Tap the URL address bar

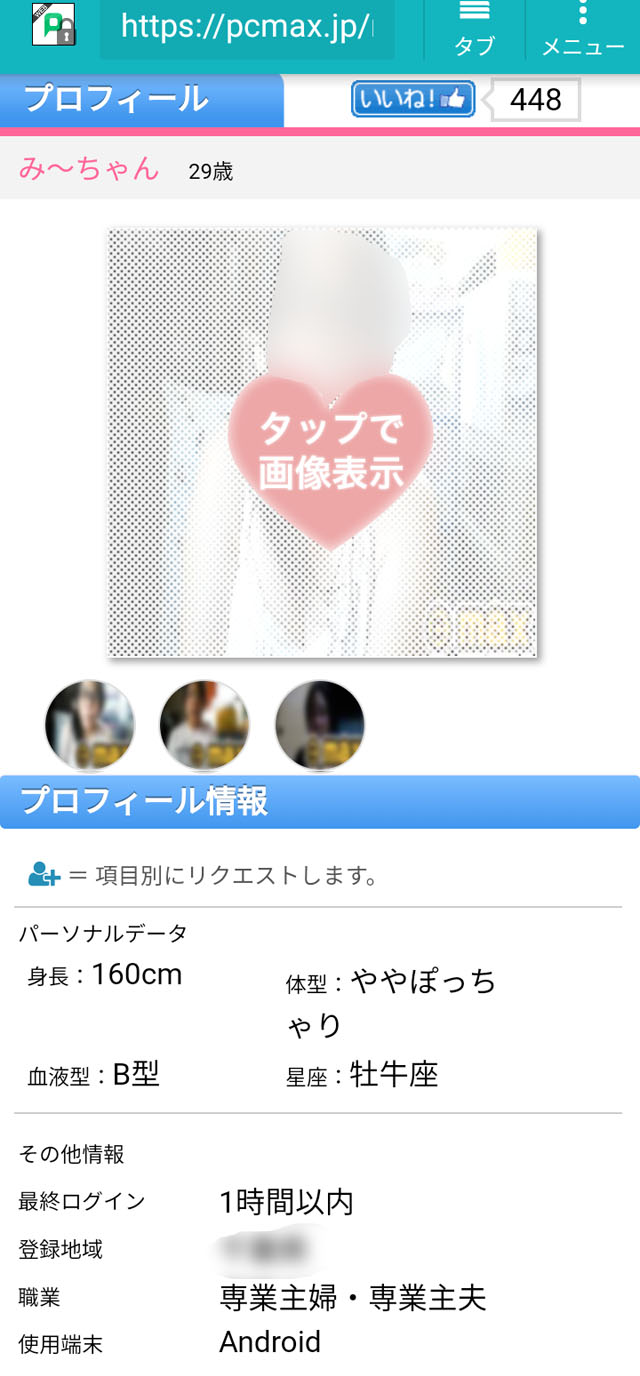coord(247,27)
